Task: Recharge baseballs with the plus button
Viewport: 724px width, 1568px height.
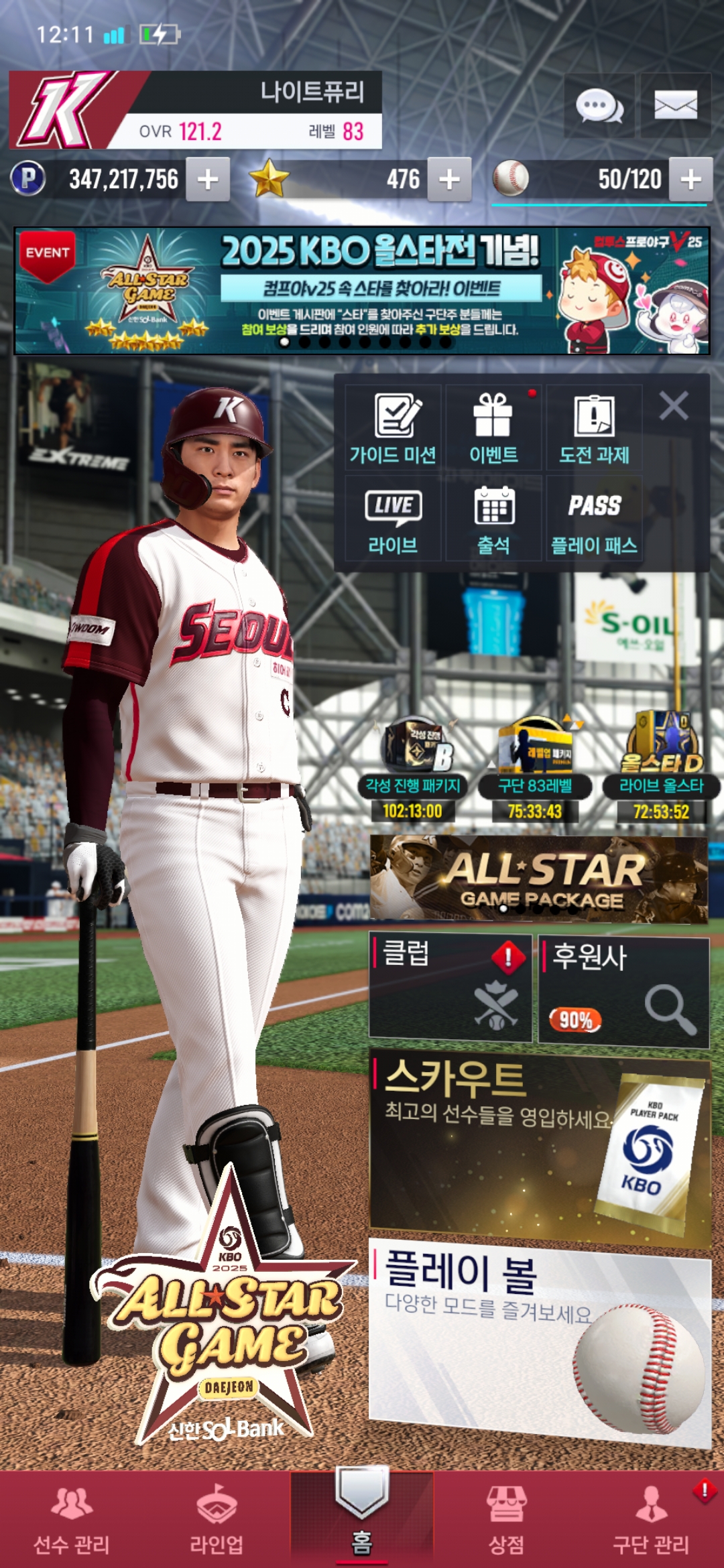Action: coord(690,180)
